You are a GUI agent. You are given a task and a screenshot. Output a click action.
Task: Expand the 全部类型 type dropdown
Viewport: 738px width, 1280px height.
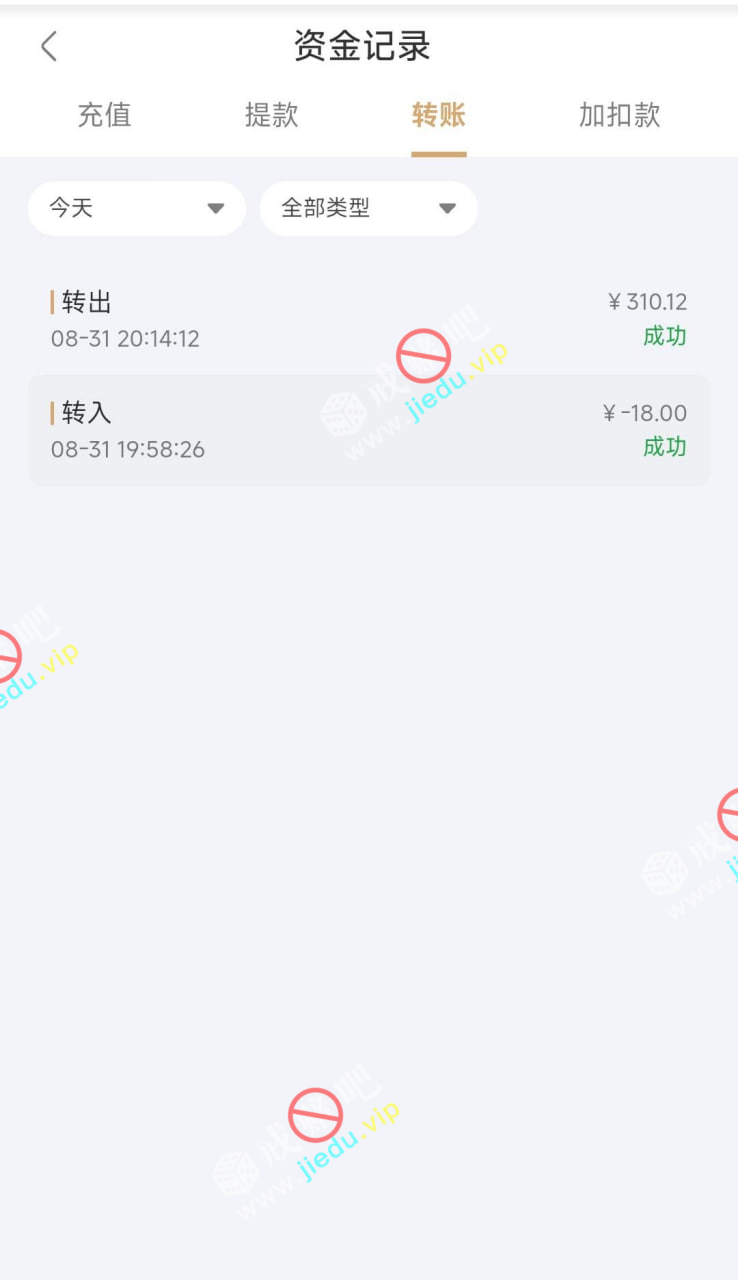[x=368, y=208]
